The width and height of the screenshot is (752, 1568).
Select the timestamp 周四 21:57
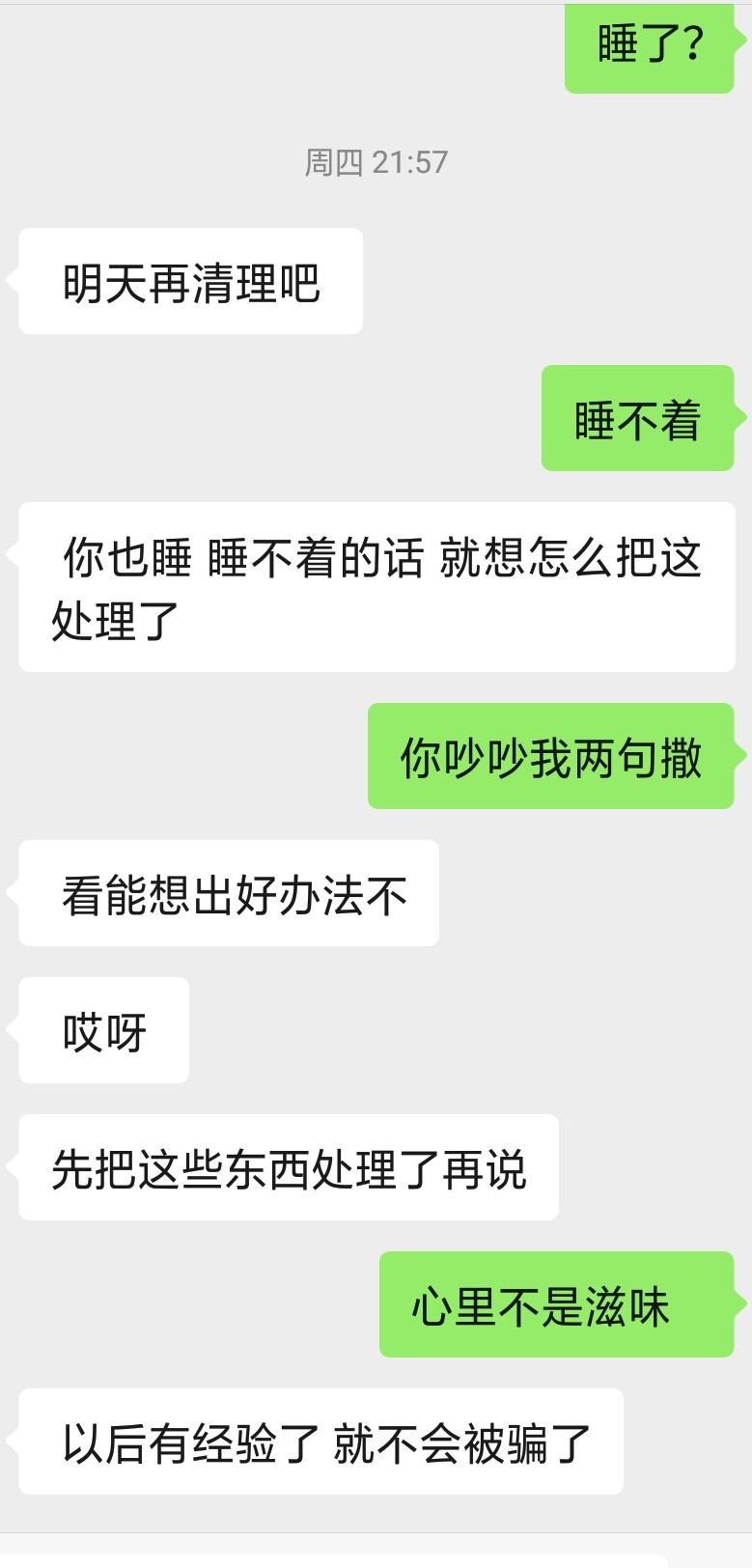click(x=375, y=162)
